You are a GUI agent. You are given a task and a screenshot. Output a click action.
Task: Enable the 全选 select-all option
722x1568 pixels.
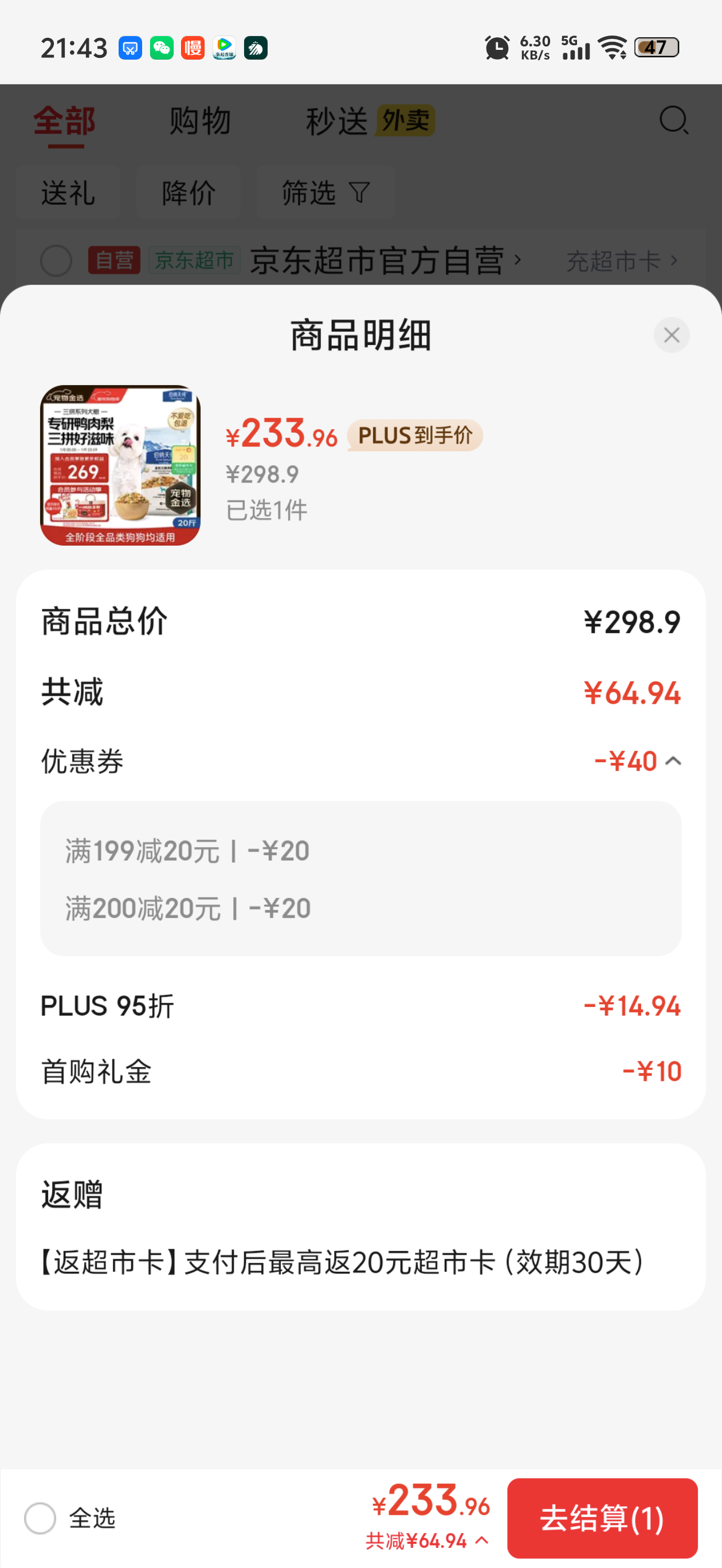point(39,1518)
